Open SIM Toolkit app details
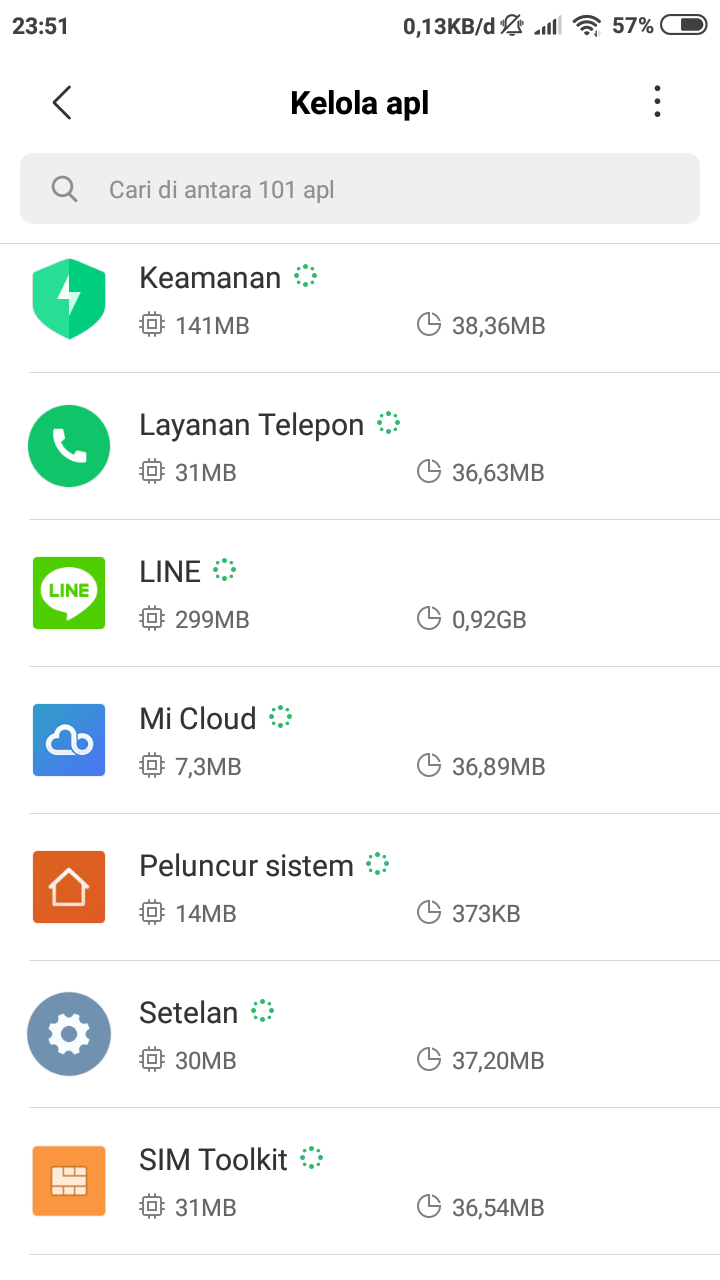This screenshot has width=720, height=1280. [x=360, y=1182]
